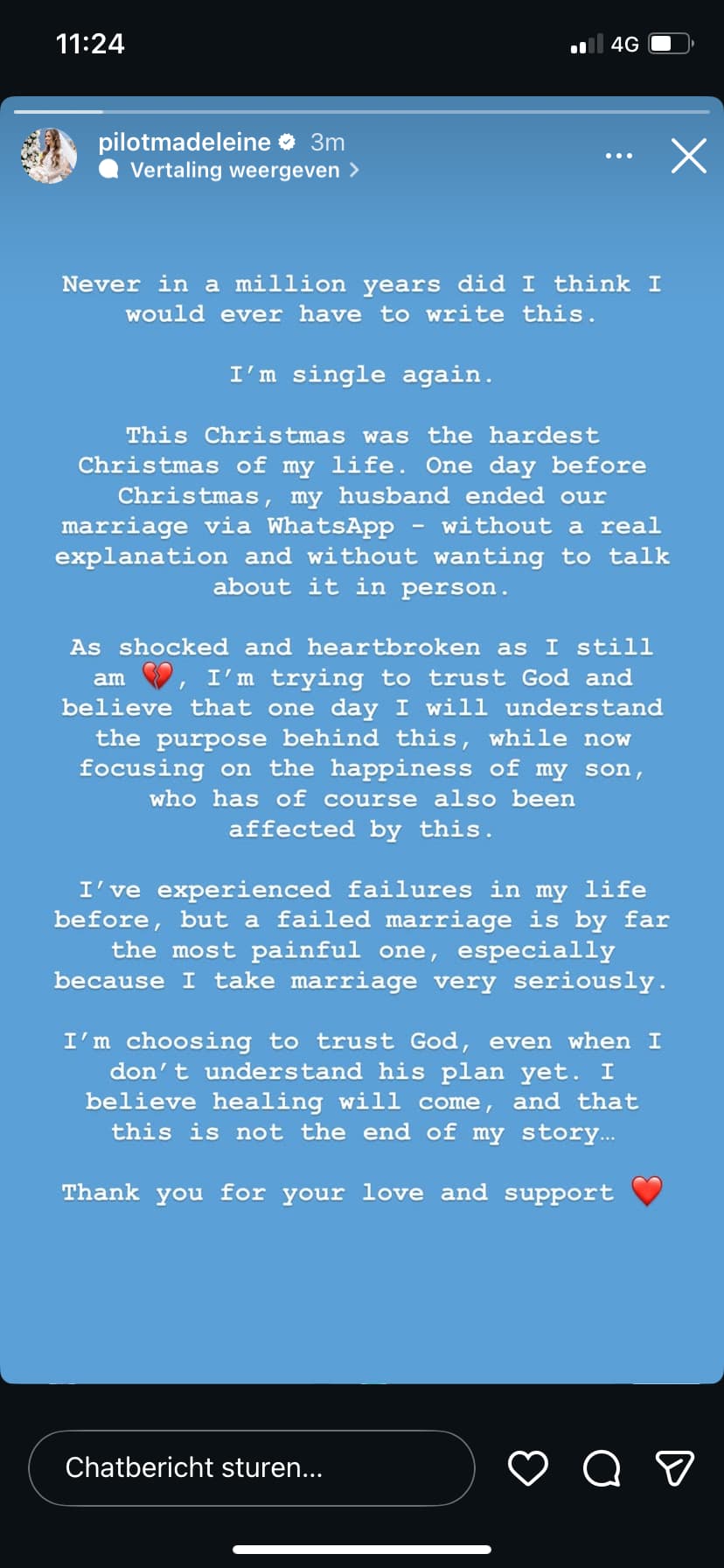
Task: Share the story via paper plane
Action: click(674, 1467)
